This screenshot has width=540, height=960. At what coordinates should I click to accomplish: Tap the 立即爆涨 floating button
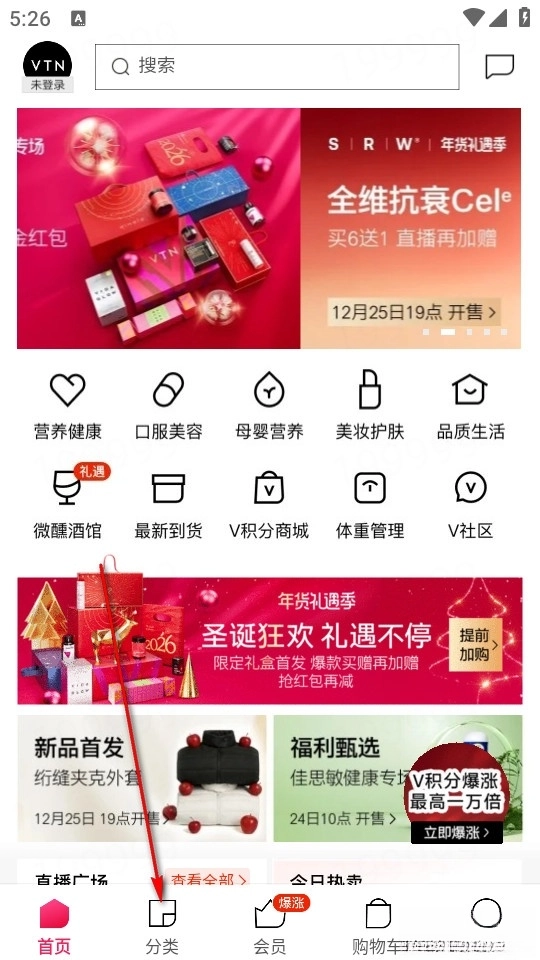tap(457, 832)
